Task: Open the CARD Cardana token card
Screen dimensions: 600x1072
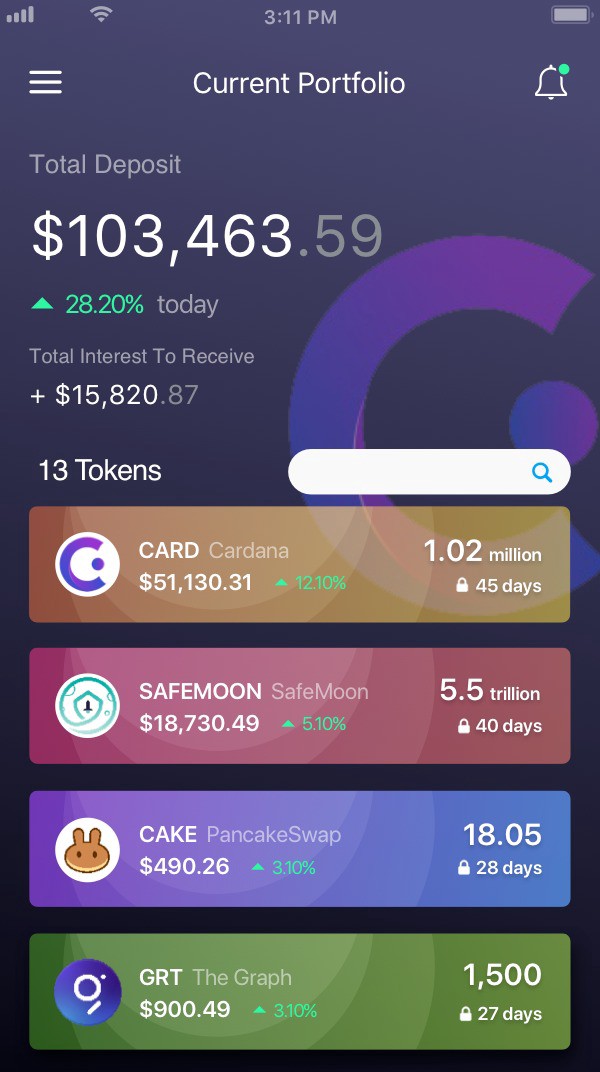Action: pos(300,565)
